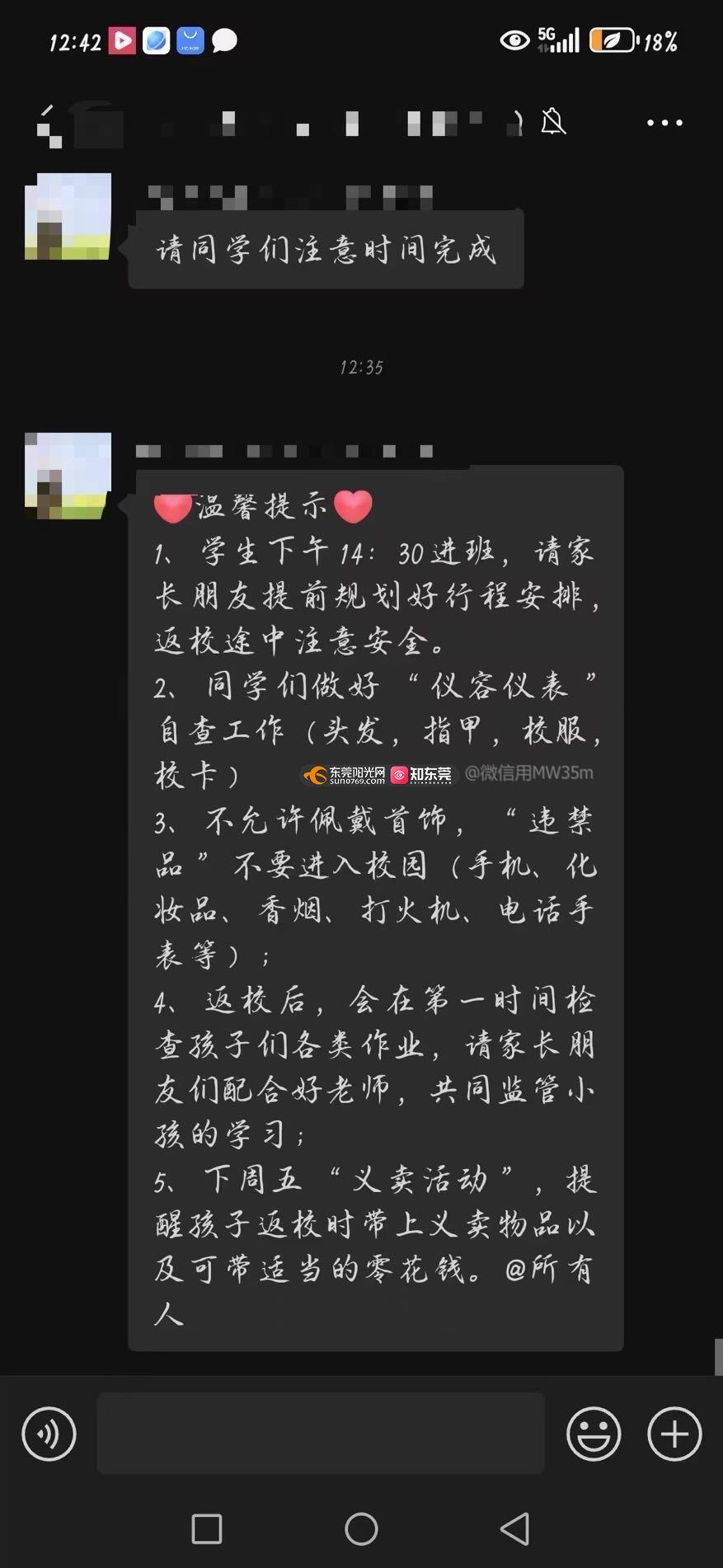Tap the system home button
Viewport: 723px width, 1568px height.
[x=361, y=1528]
